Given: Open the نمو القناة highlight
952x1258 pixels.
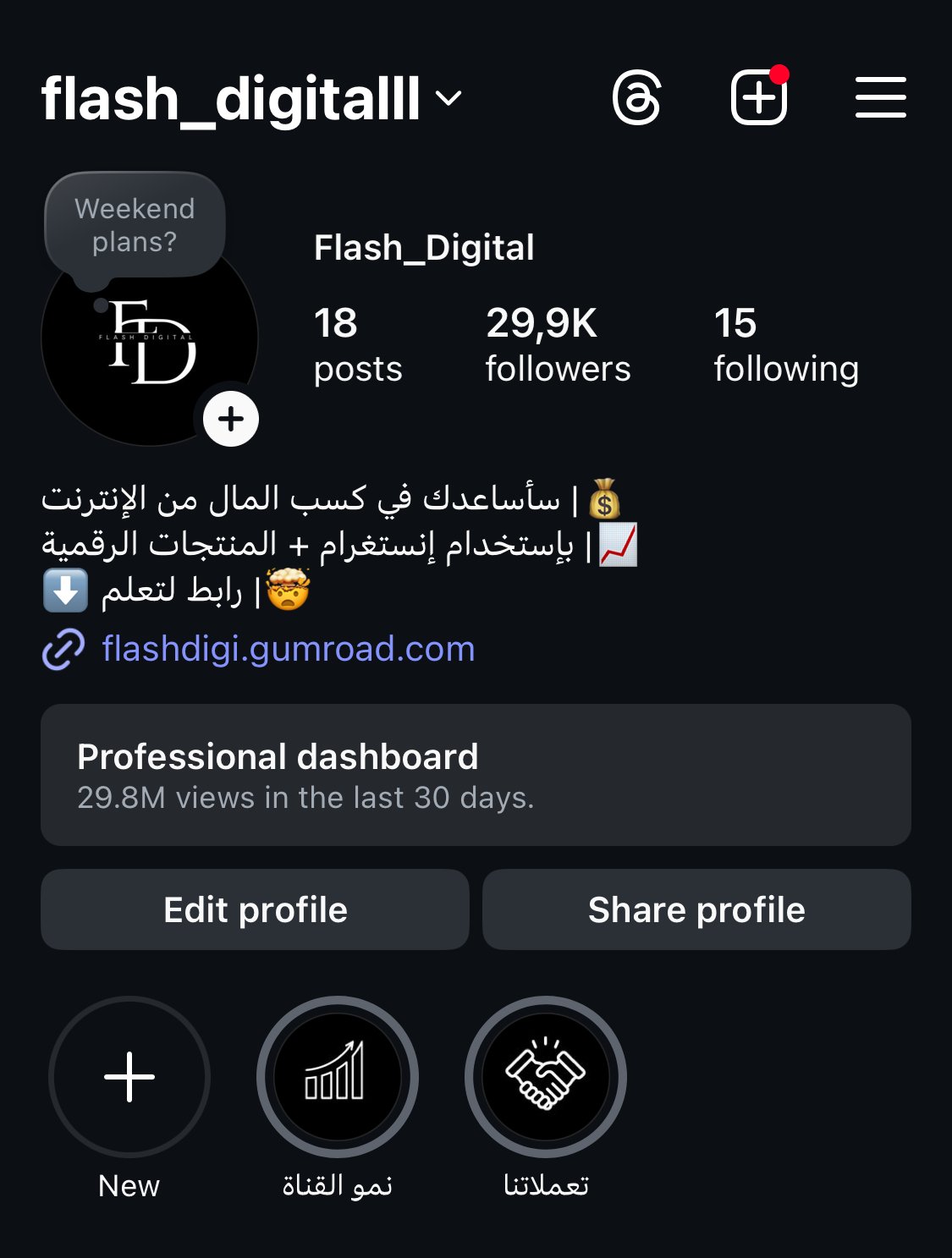Looking at the screenshot, I should click(337, 1077).
